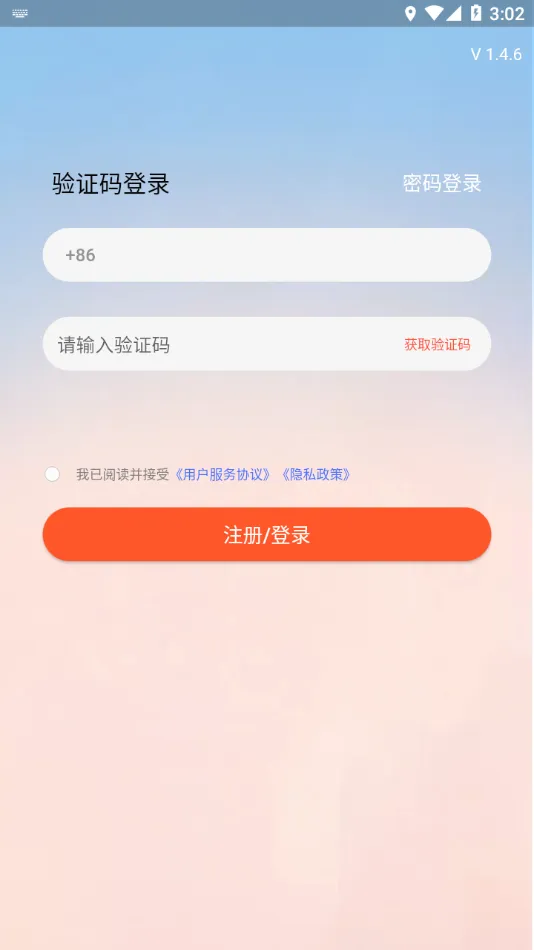Check the agreement acceptance checkbox

[x=53, y=474]
